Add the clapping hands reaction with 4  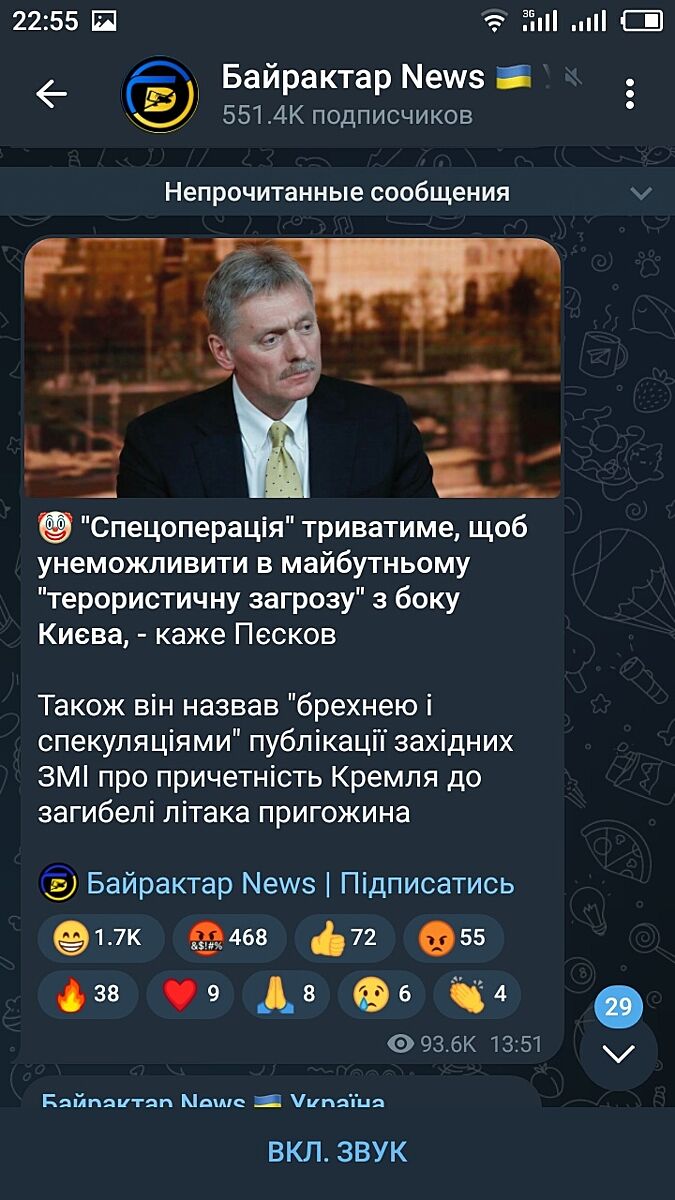coord(477,994)
